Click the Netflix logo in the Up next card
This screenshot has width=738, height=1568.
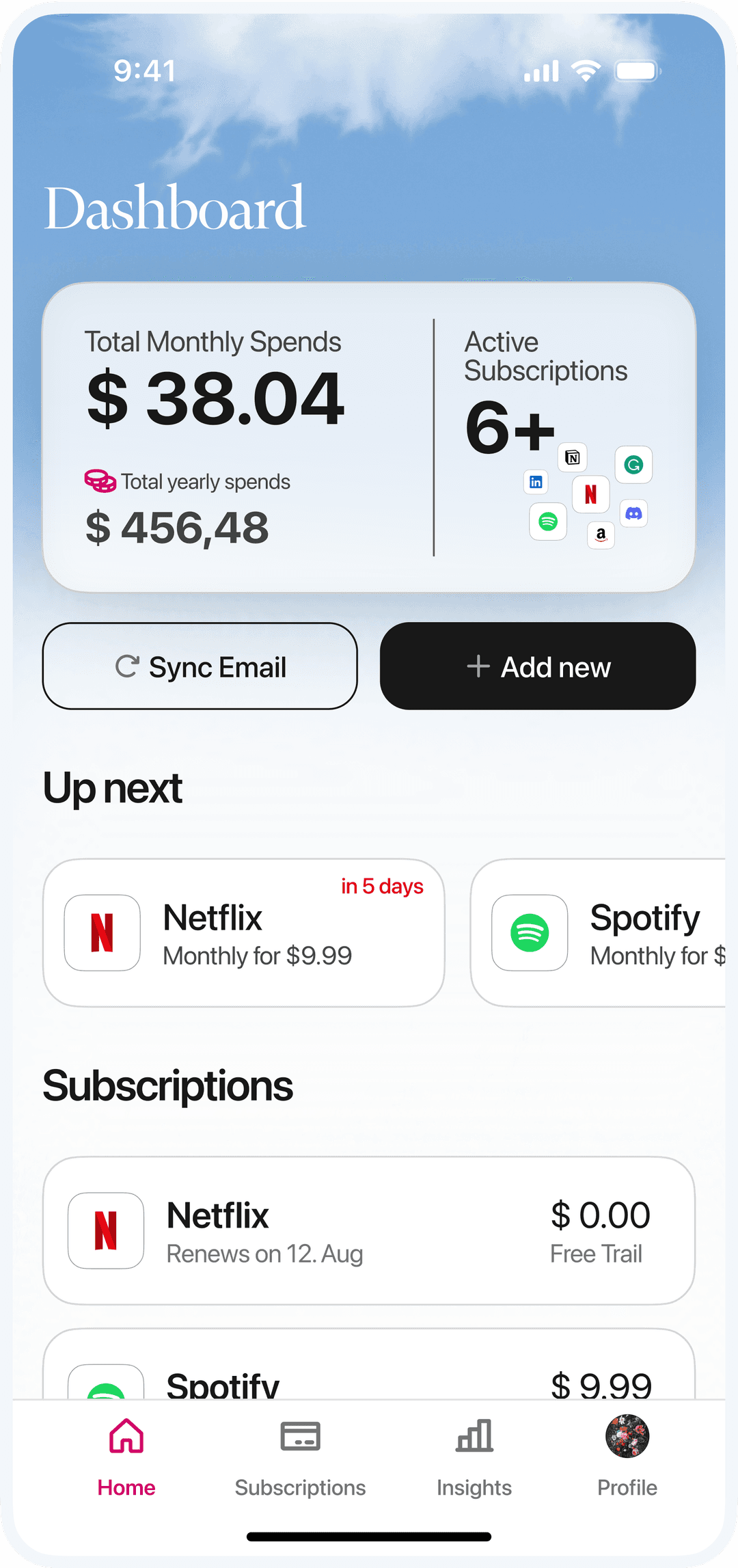click(x=101, y=932)
